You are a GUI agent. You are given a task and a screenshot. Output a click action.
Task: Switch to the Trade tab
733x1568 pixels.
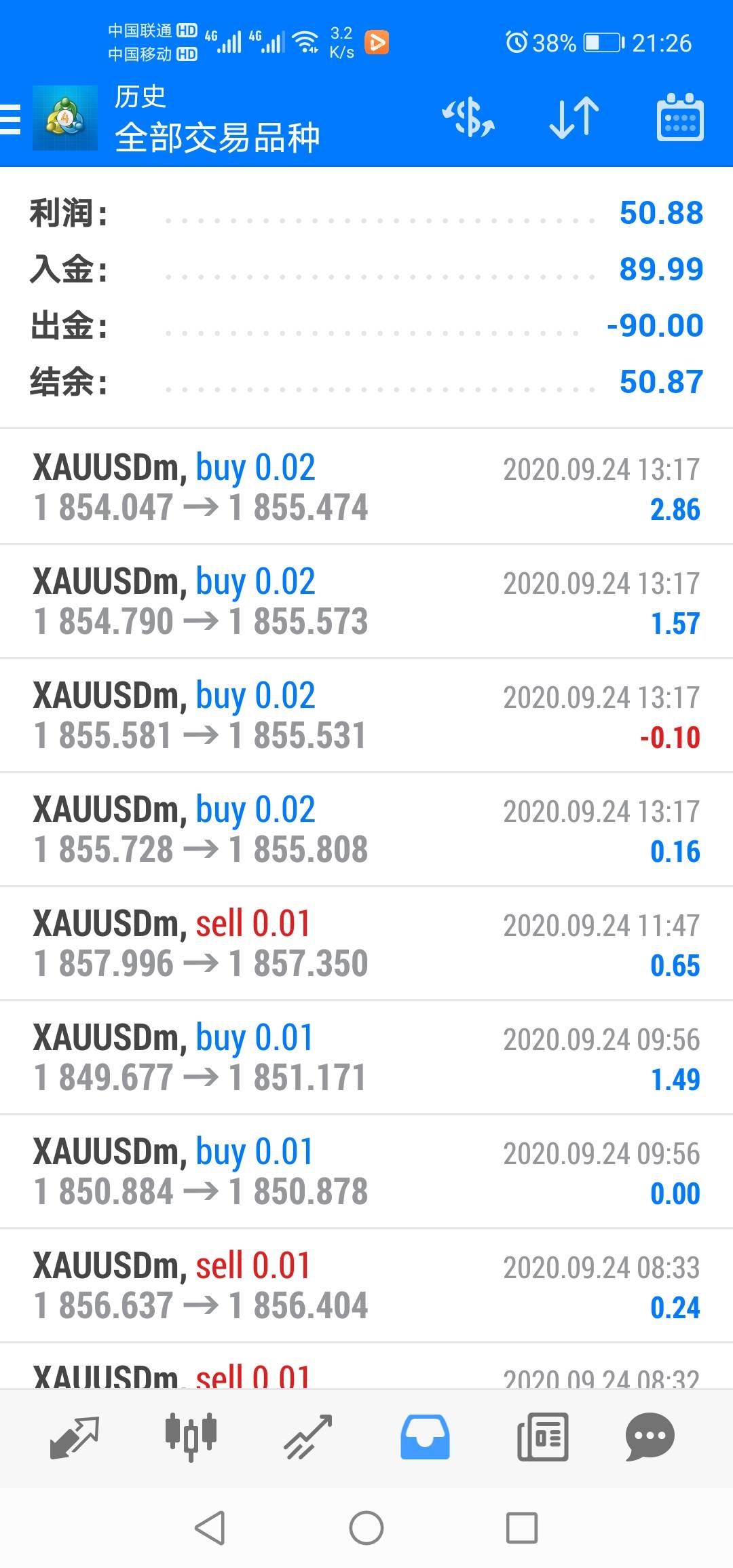308,1436
